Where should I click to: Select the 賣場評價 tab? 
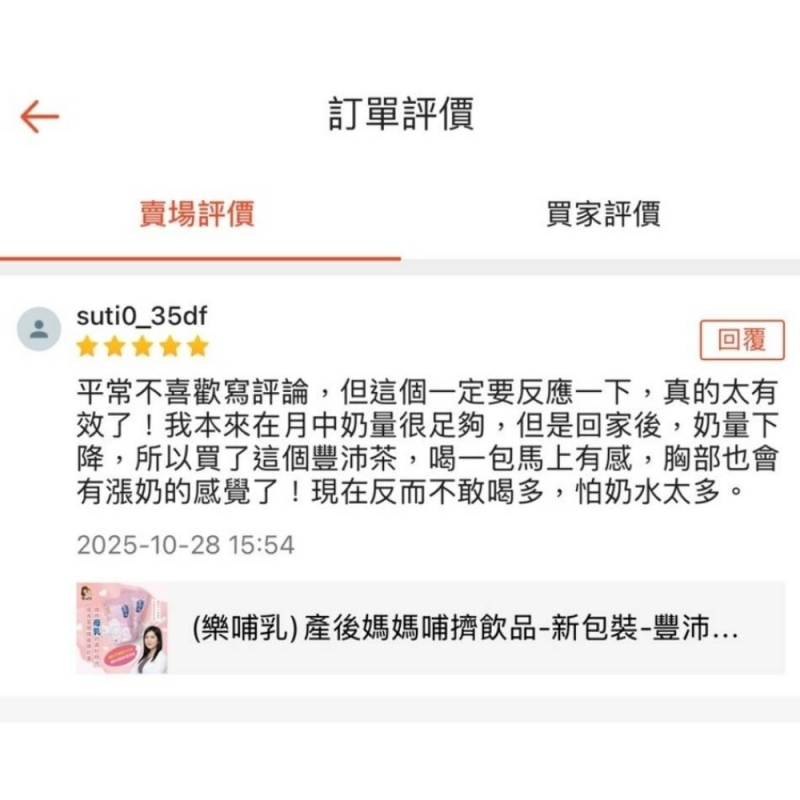point(196,213)
